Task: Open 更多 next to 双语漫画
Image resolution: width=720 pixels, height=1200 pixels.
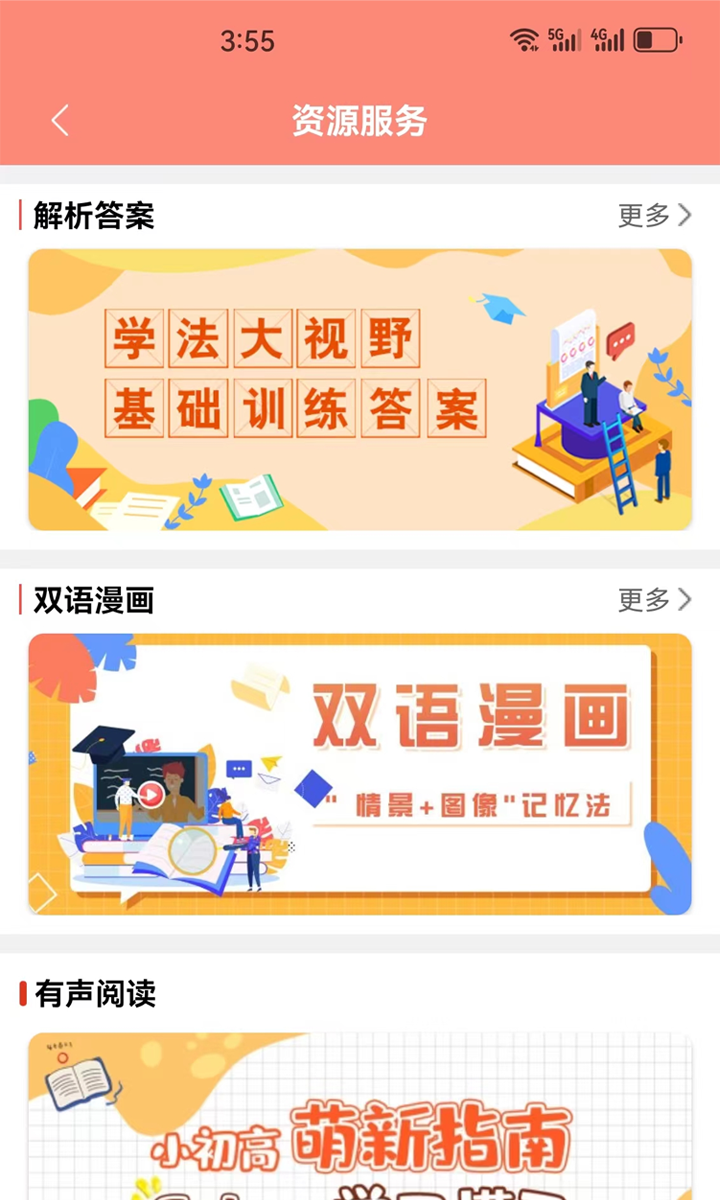Action: pos(654,600)
